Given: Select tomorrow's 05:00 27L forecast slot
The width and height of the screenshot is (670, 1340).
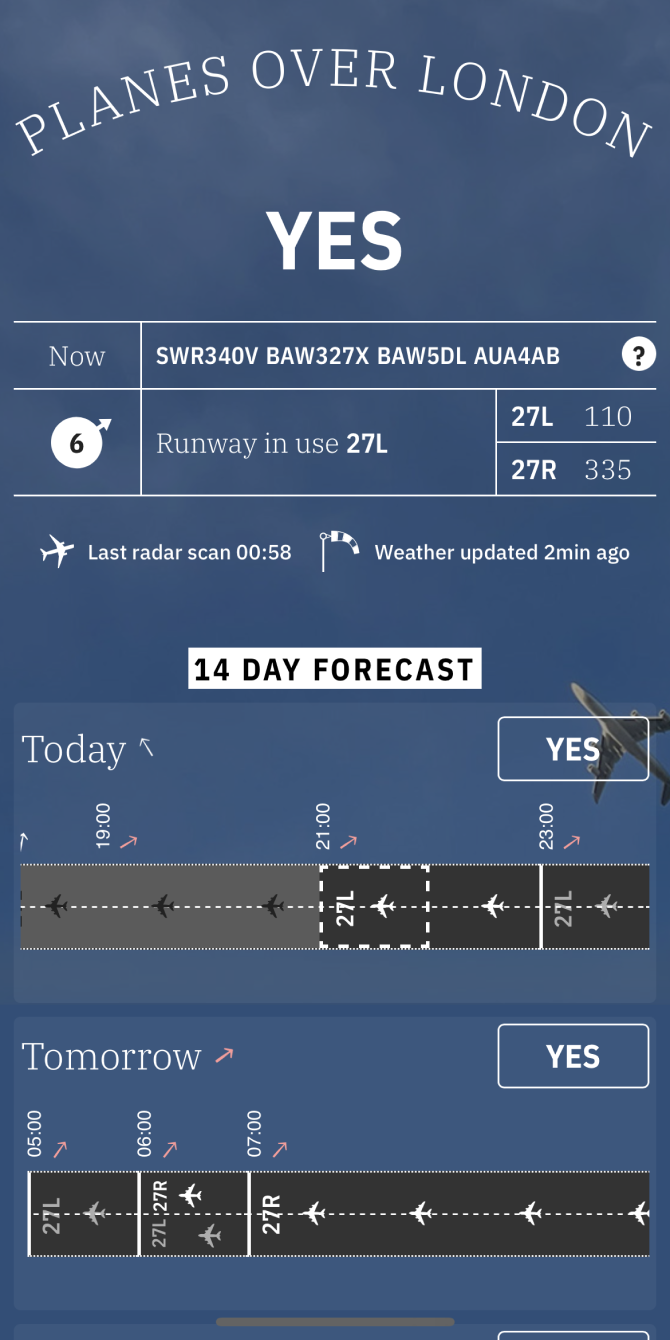Looking at the screenshot, I should coord(83,1213).
